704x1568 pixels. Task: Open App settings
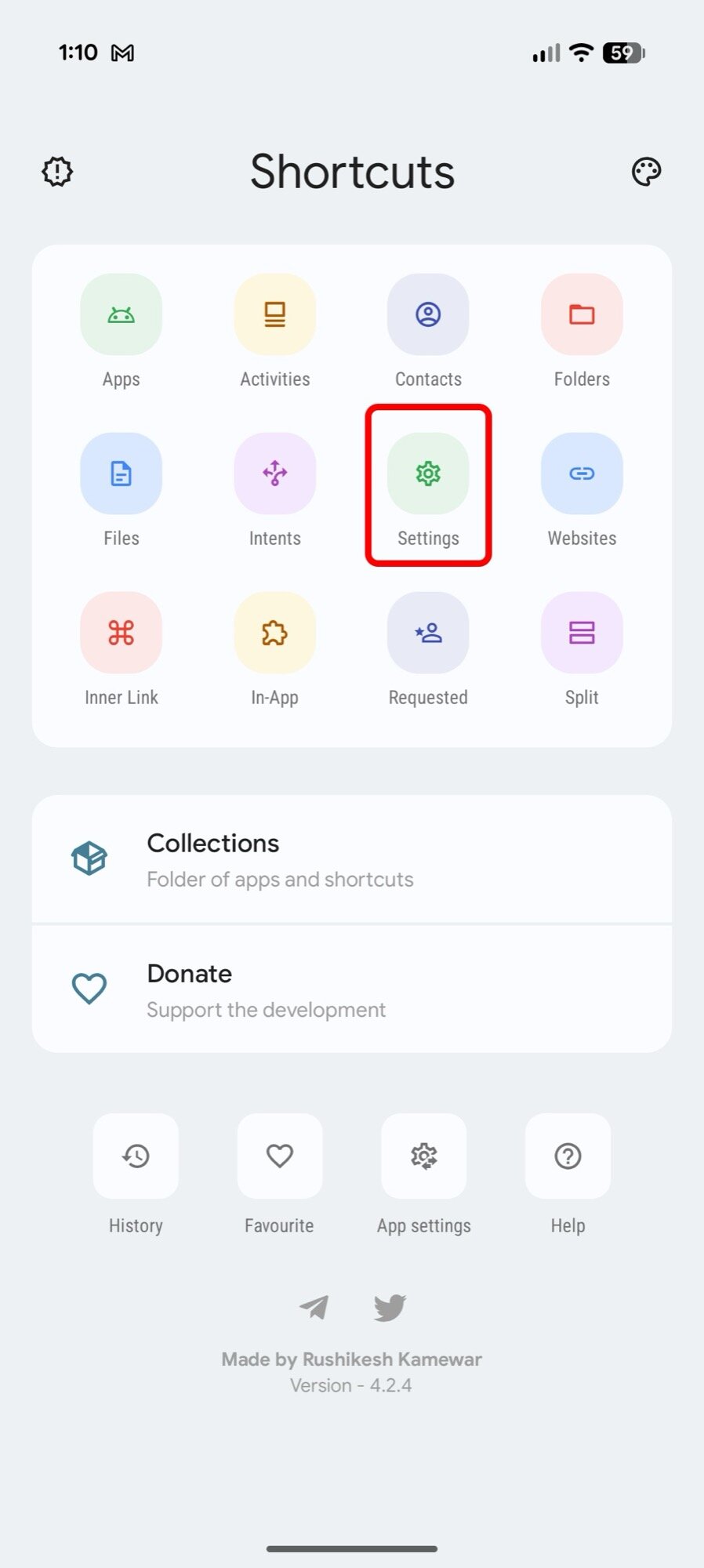coord(423,1156)
